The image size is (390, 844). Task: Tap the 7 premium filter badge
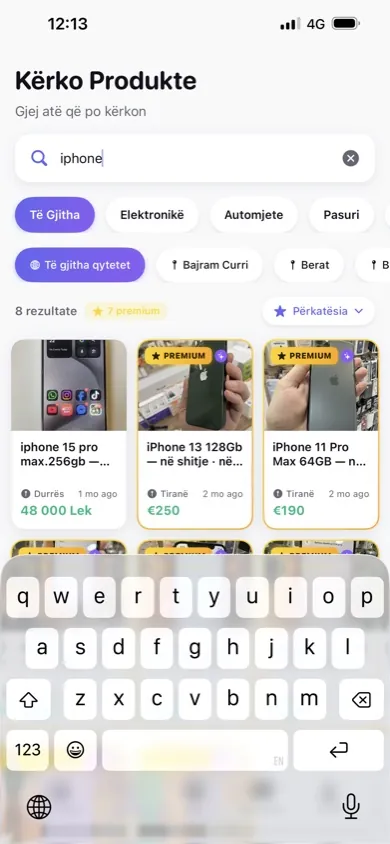click(126, 311)
